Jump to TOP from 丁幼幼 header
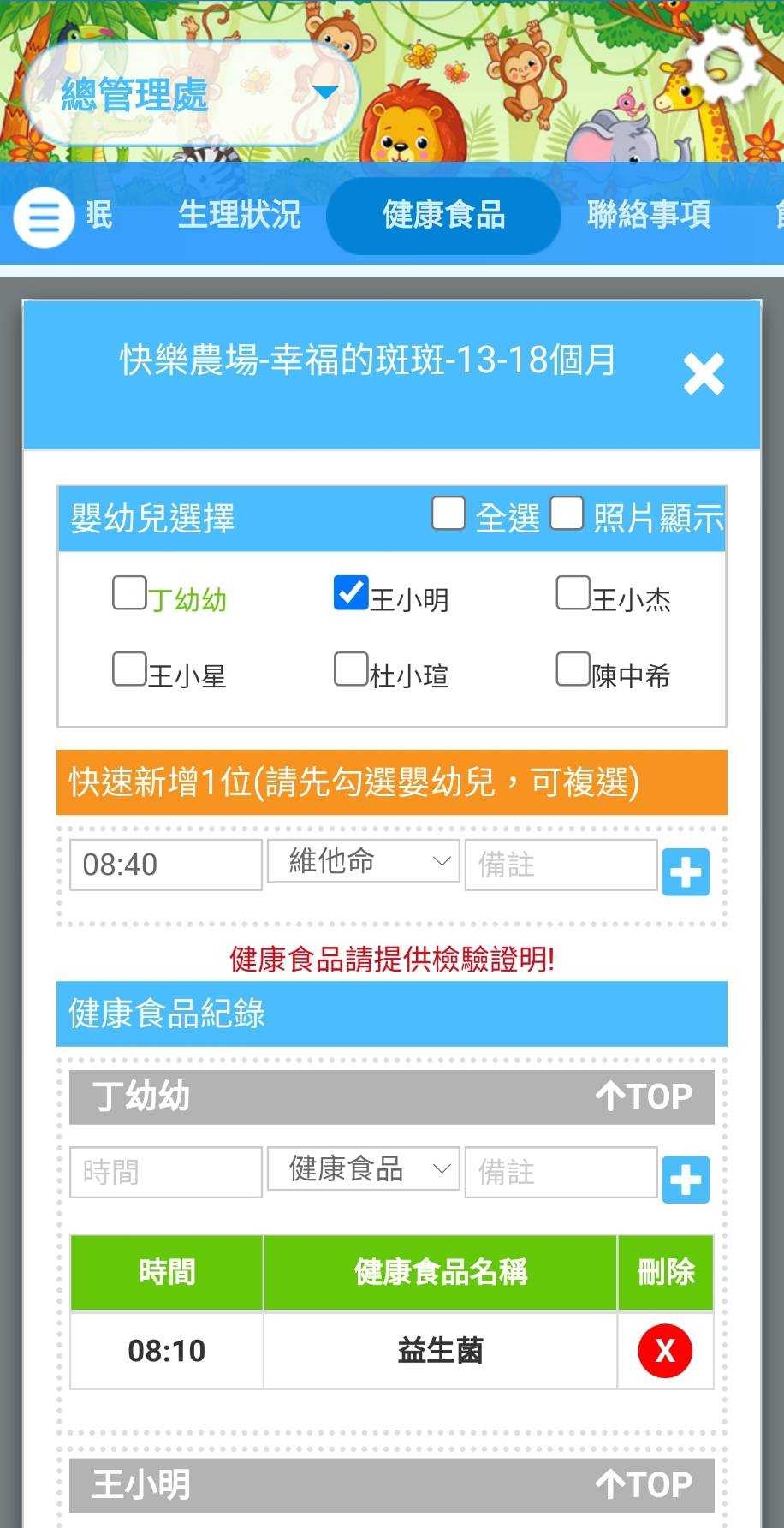 pos(644,1097)
